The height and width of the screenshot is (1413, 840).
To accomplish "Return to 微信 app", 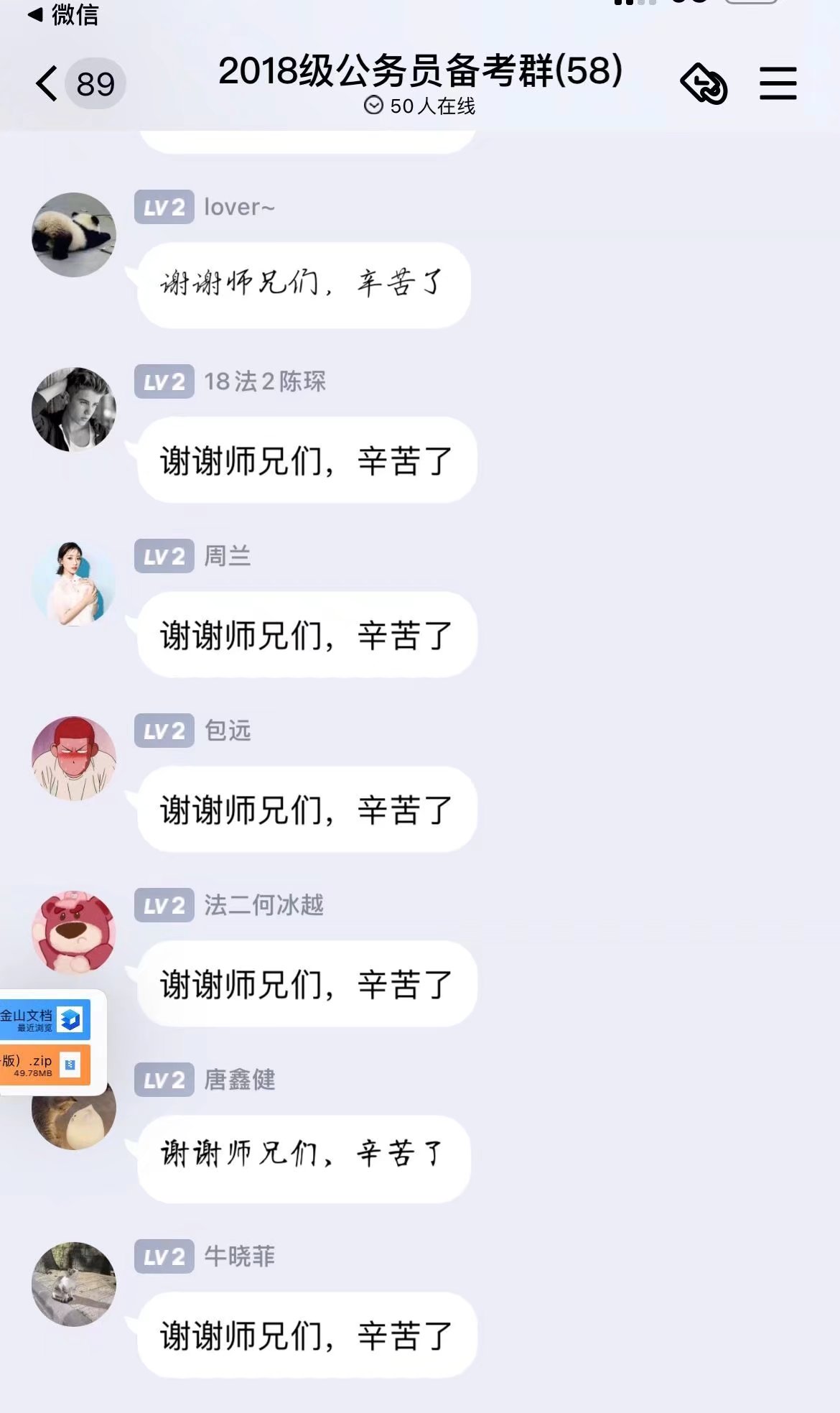I will pyautogui.click(x=63, y=14).
